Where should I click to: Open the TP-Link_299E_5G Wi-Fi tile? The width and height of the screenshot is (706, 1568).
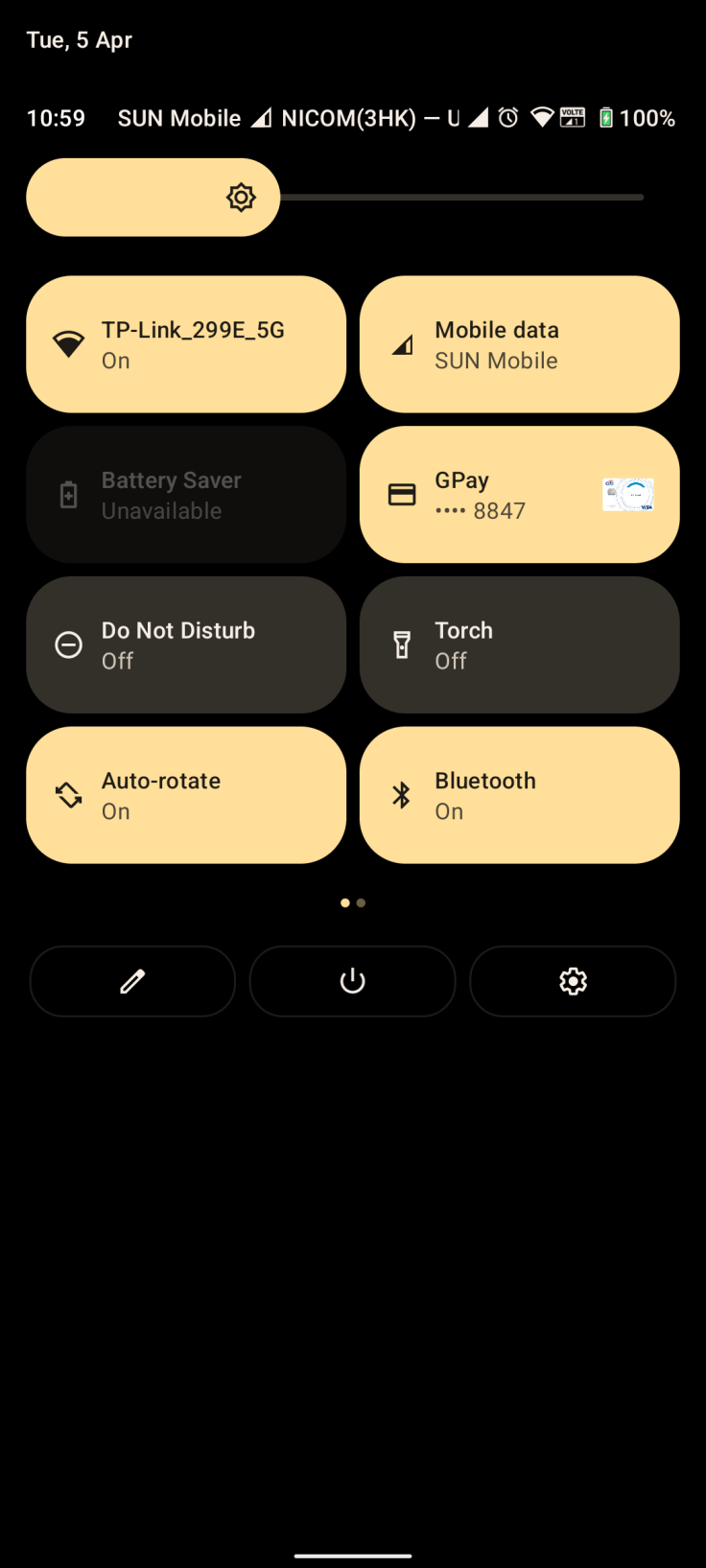tap(186, 344)
